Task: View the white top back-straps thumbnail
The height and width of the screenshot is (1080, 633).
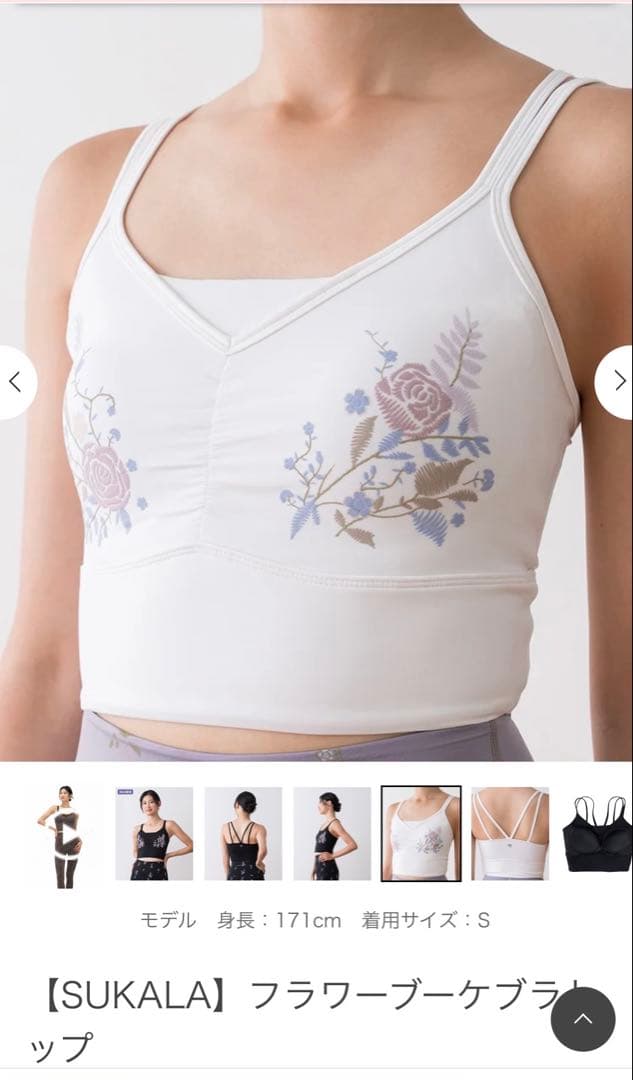Action: [510, 834]
